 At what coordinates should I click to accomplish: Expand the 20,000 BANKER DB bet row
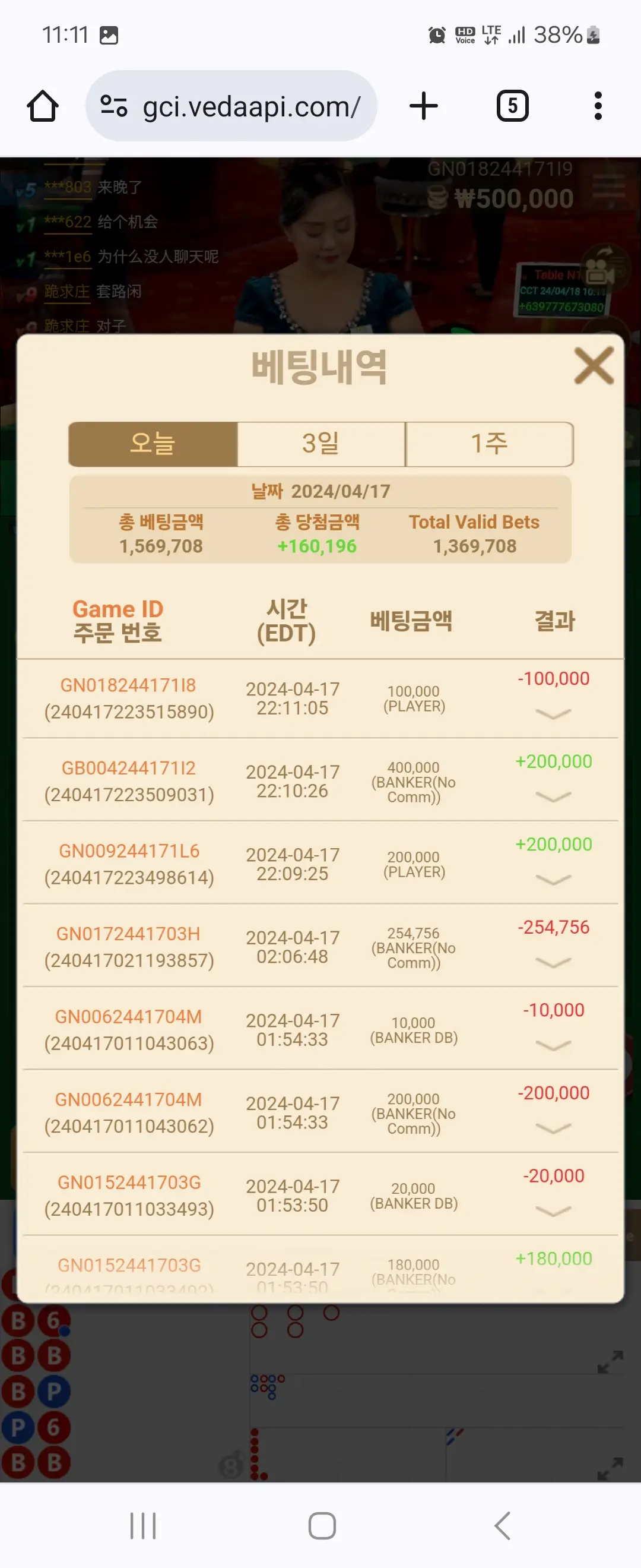553,1210
